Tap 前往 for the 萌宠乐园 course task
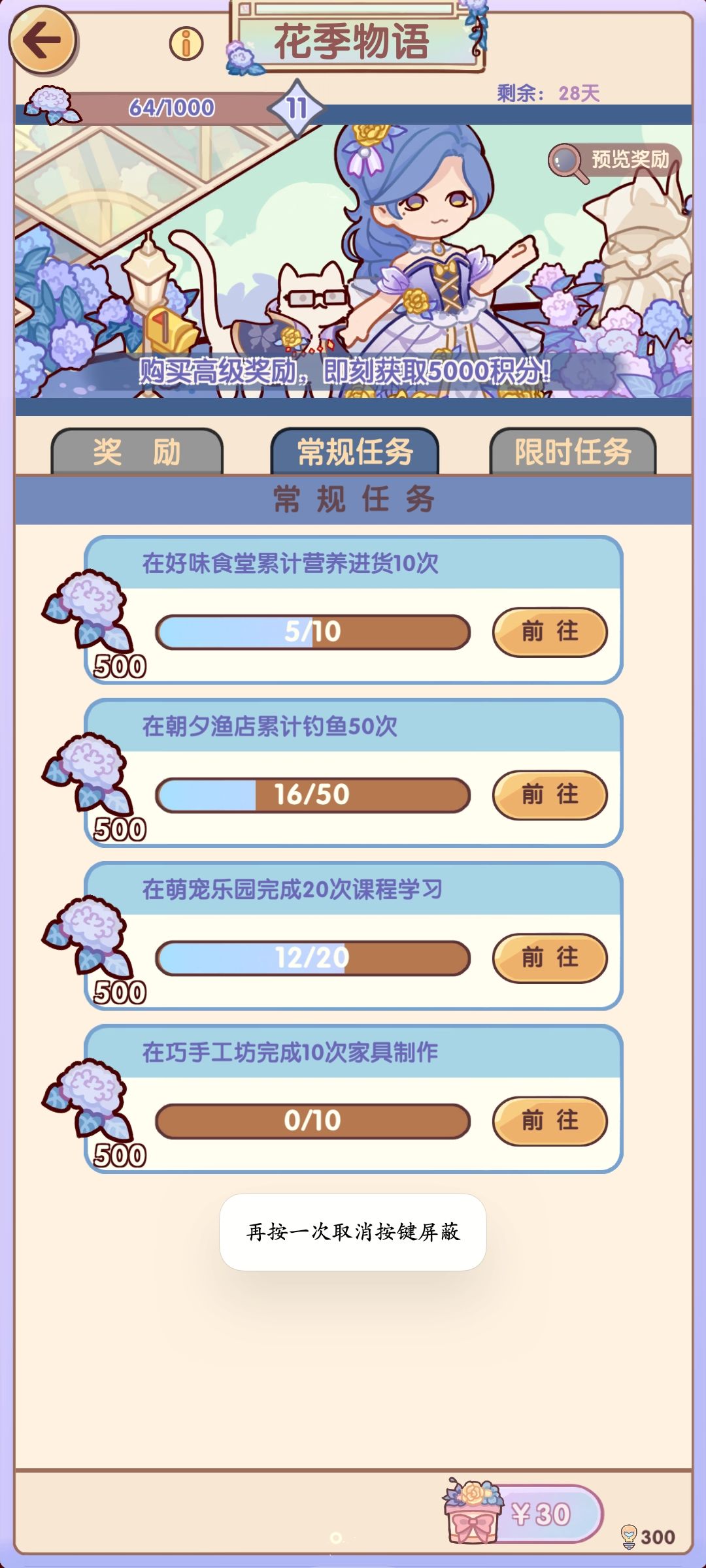This screenshot has height=1568, width=706. pos(550,958)
